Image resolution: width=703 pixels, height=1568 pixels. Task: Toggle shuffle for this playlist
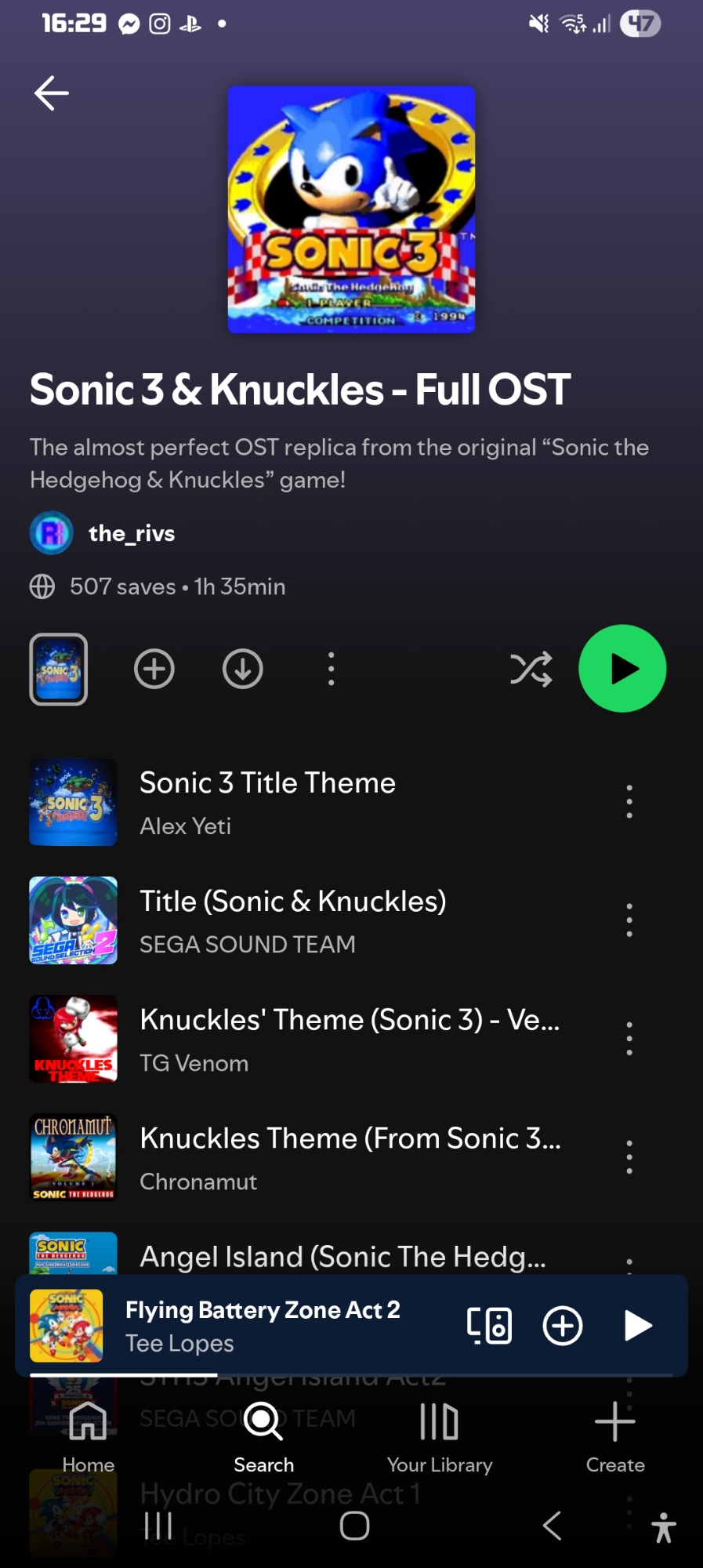[x=531, y=670]
